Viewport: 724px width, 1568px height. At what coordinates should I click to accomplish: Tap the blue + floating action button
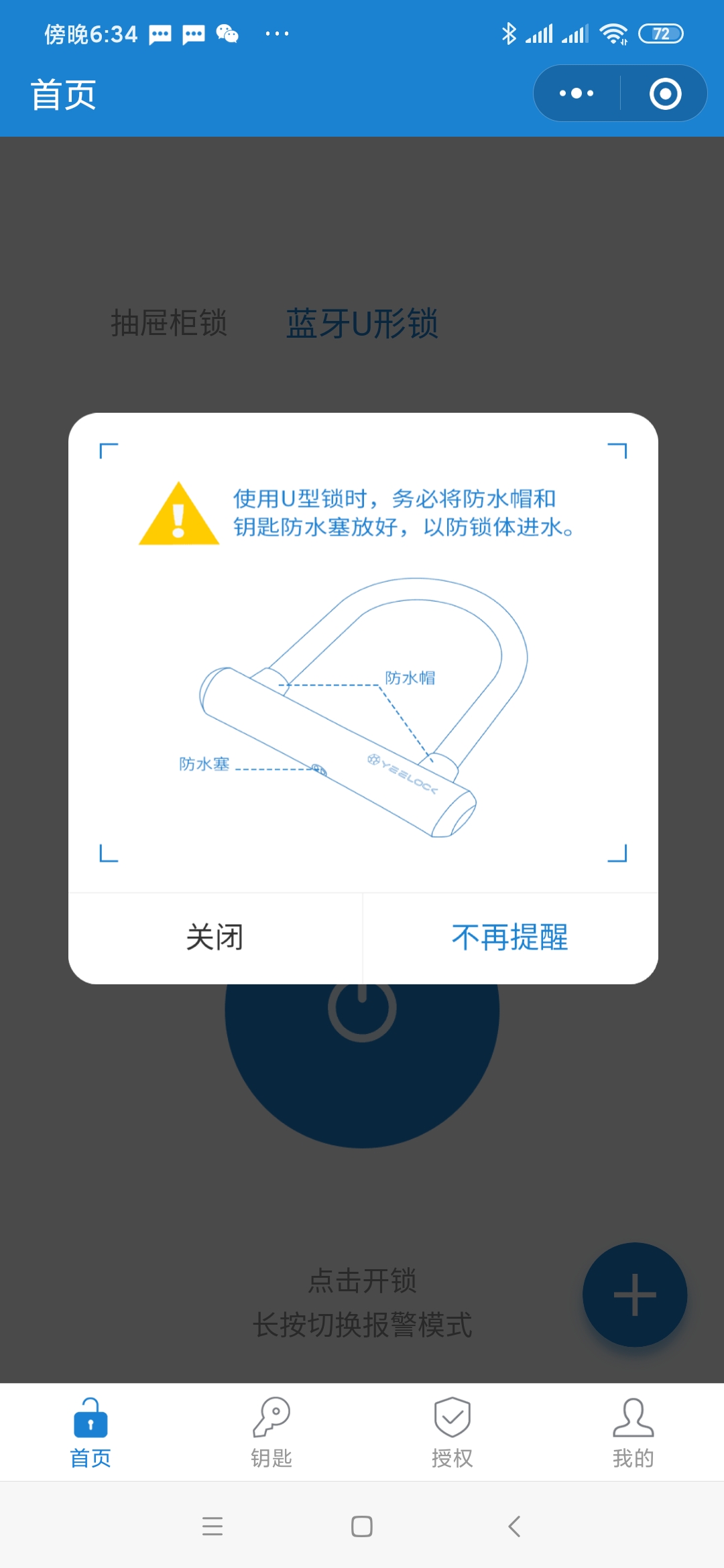[636, 1295]
